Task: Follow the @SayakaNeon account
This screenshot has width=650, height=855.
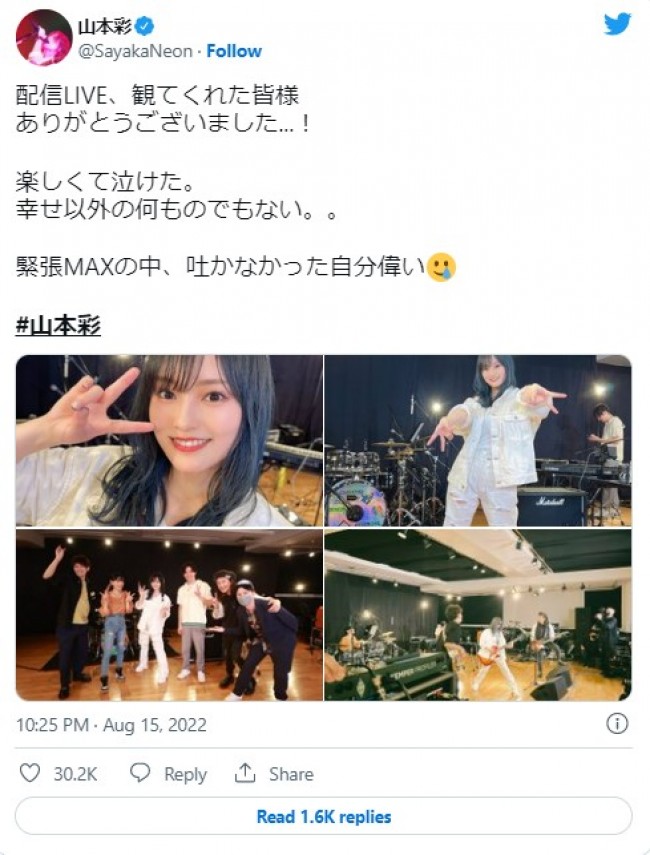Action: pyautogui.click(x=234, y=51)
